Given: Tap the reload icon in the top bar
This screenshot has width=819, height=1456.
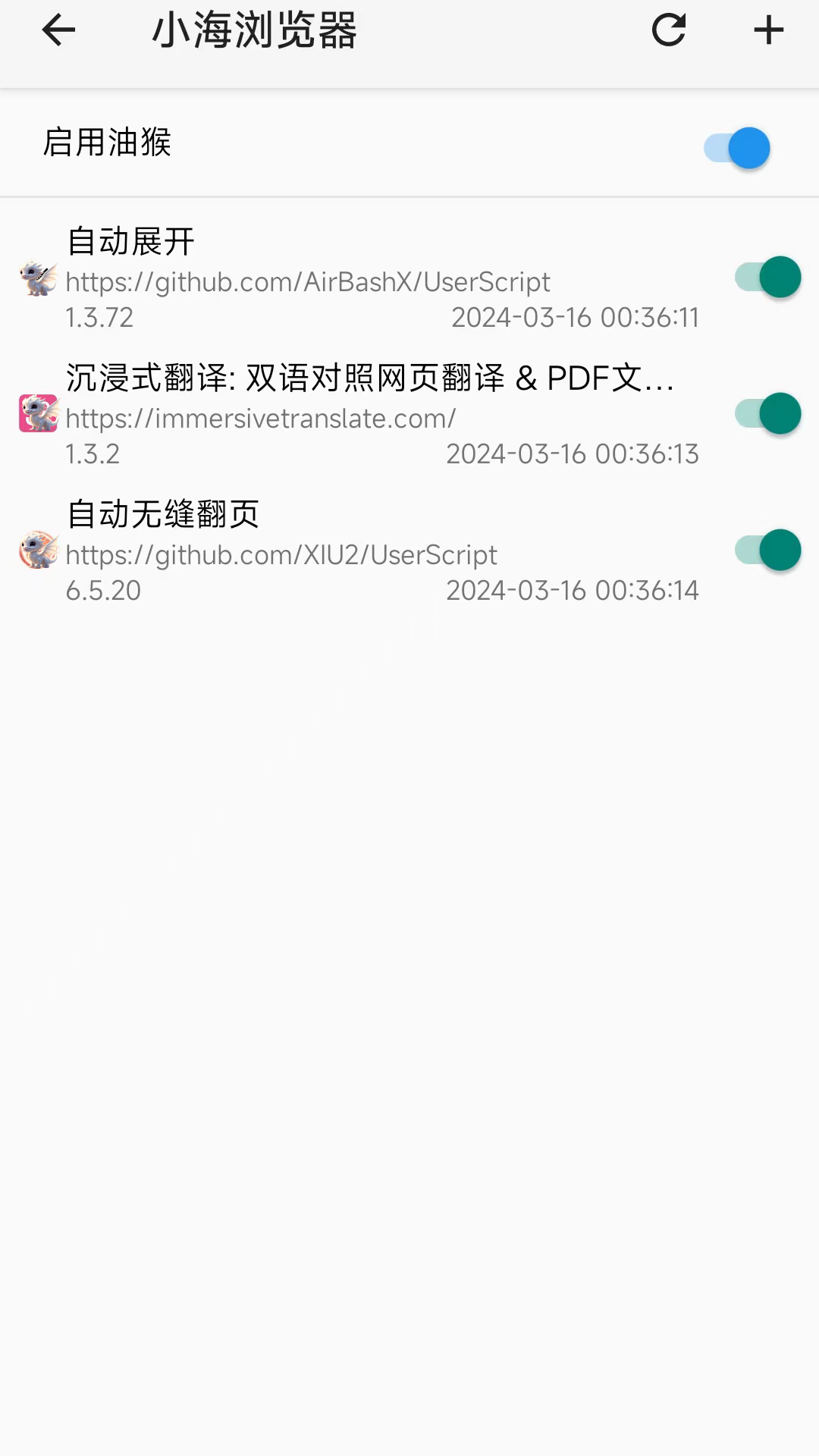Looking at the screenshot, I should click(668, 30).
